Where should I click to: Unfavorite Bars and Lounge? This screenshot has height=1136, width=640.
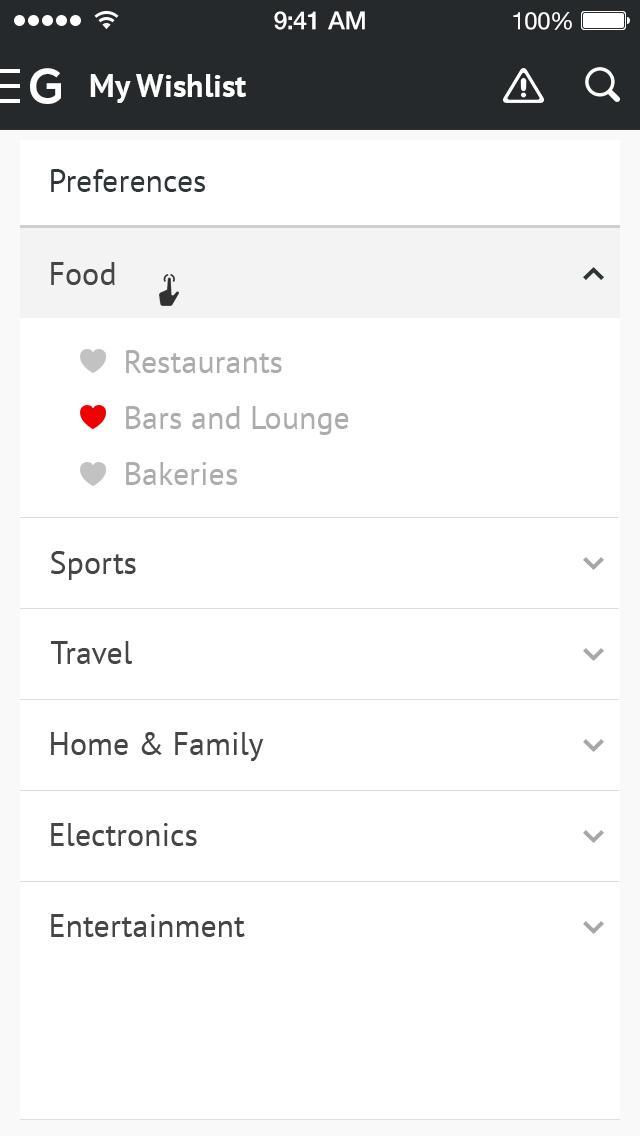pos(93,417)
